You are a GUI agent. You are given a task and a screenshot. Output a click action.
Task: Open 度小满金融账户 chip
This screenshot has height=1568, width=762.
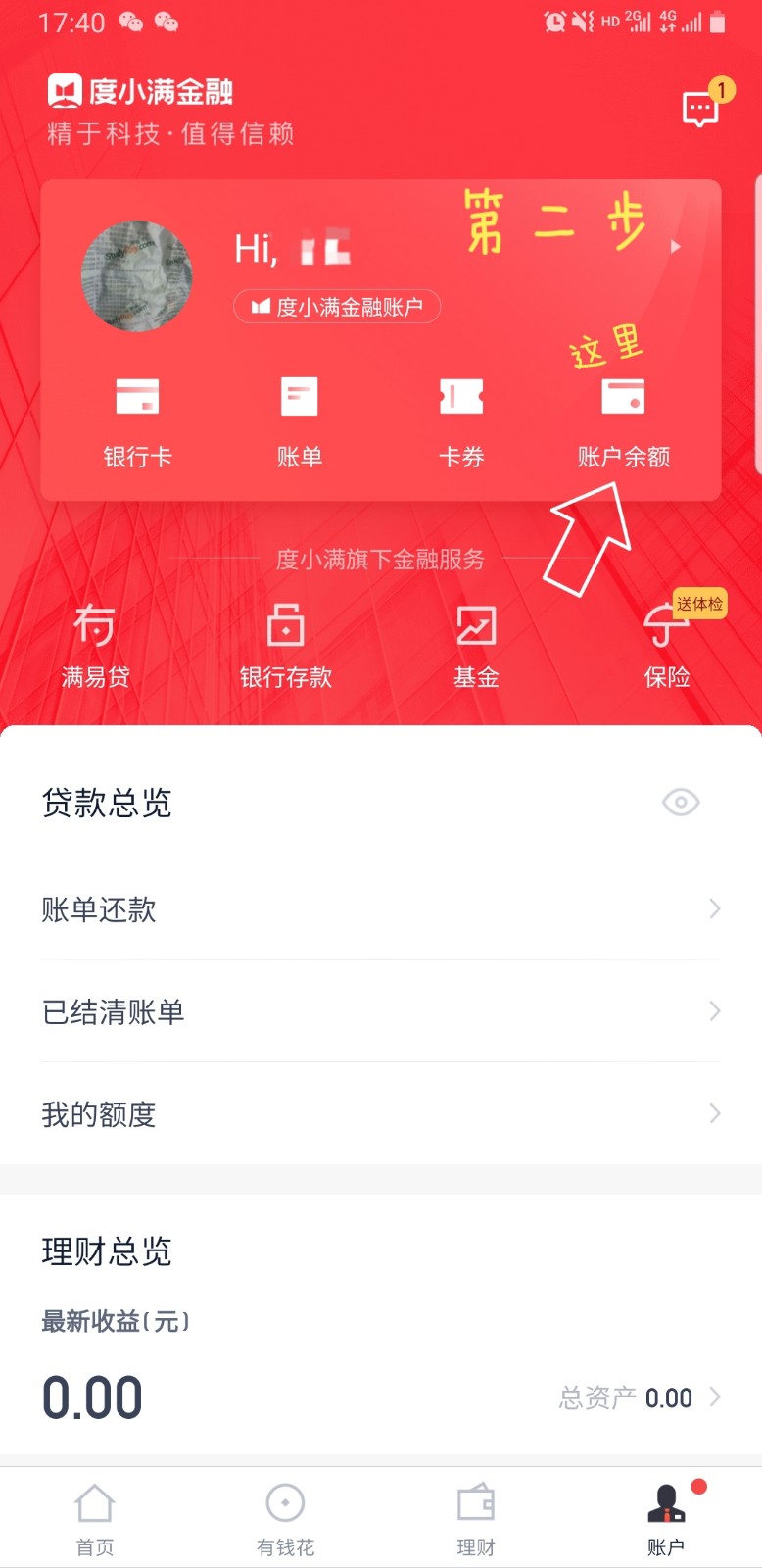tap(337, 307)
